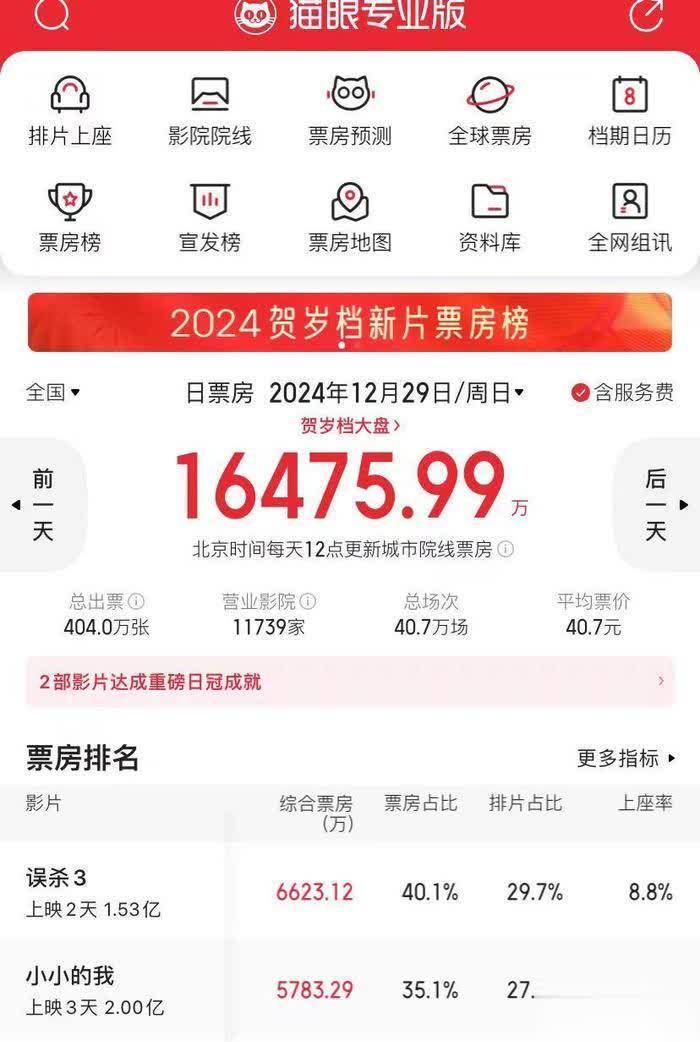Toggle the 含服务费 checkbox
The width and height of the screenshot is (700, 1042).
click(x=622, y=392)
